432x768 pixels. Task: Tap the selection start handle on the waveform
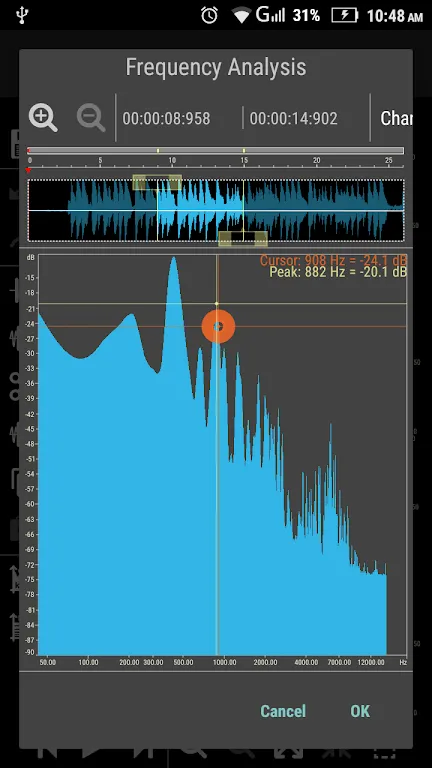pos(157,183)
